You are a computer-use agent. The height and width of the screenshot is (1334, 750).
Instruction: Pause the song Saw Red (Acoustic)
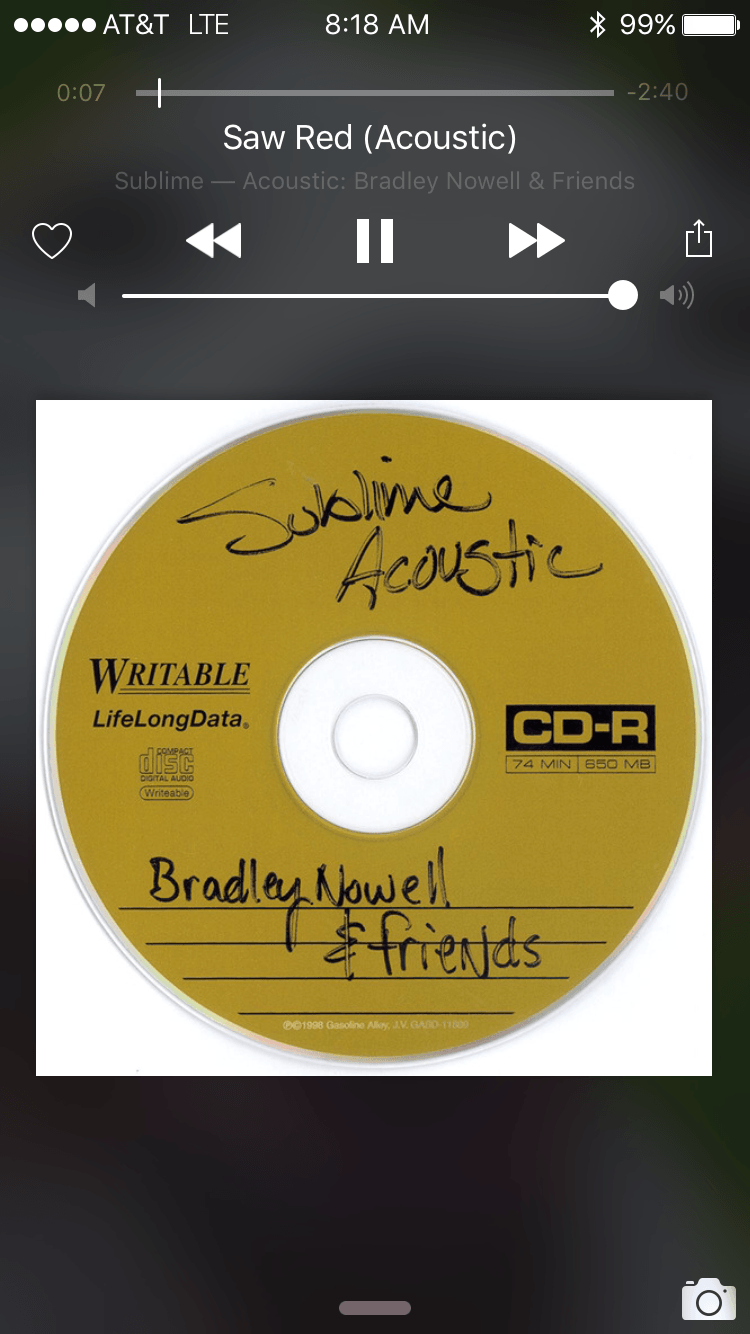tap(375, 241)
